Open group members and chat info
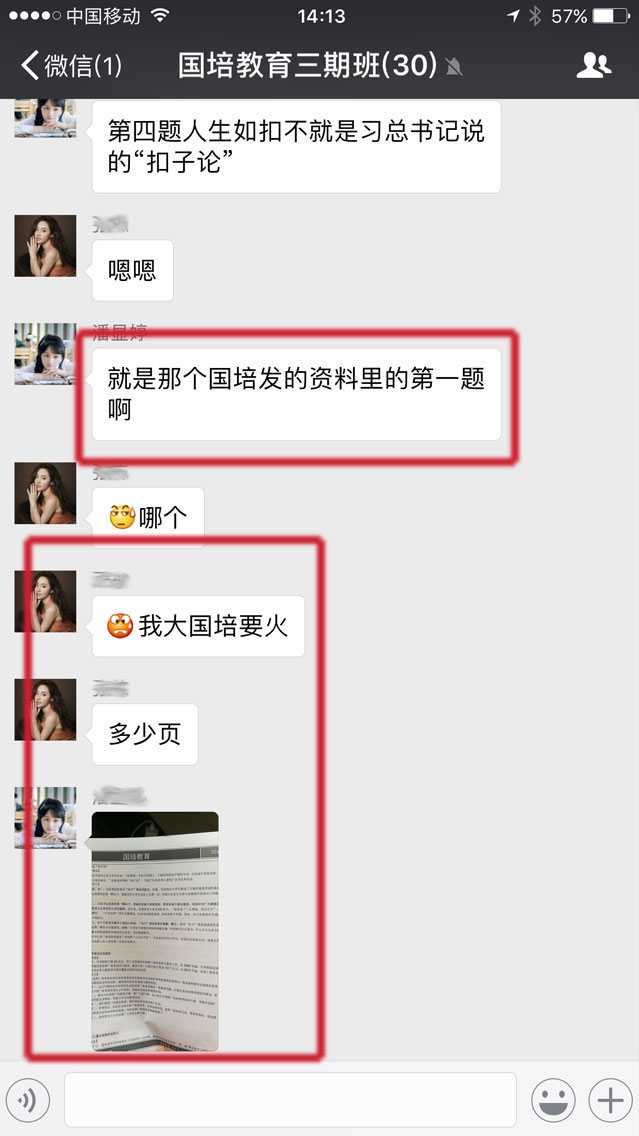639x1136 pixels. coord(594,66)
